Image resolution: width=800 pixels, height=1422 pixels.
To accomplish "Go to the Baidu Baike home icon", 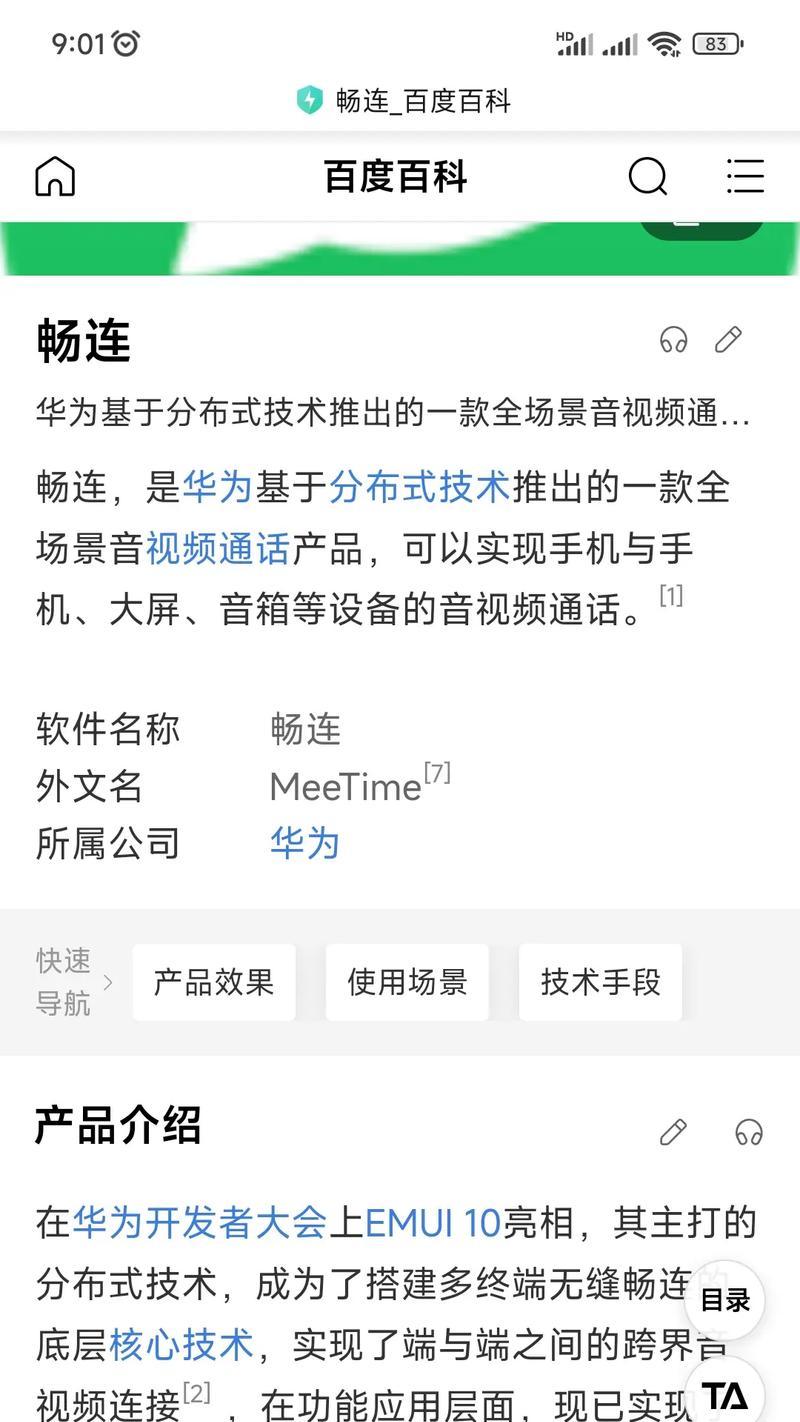I will (x=55, y=177).
